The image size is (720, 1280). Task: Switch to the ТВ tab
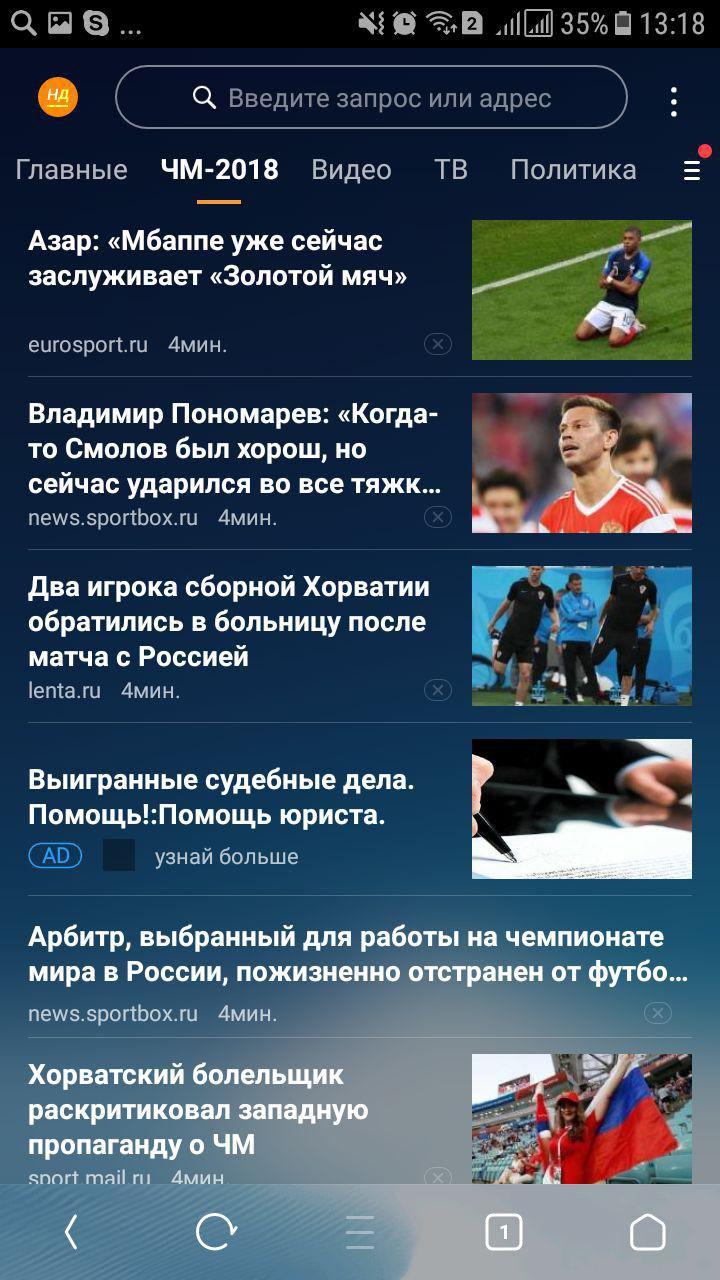(x=450, y=170)
